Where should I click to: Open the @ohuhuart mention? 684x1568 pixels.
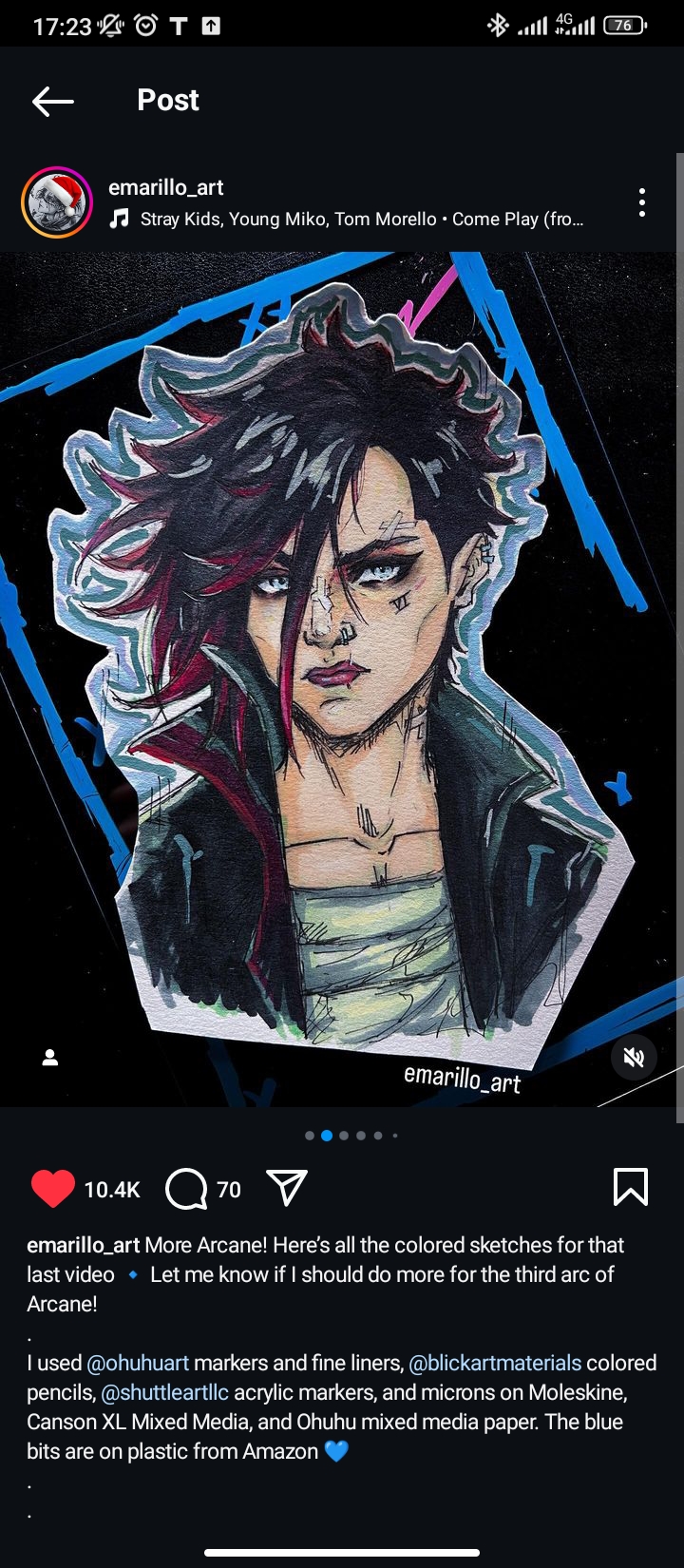click(x=138, y=1363)
